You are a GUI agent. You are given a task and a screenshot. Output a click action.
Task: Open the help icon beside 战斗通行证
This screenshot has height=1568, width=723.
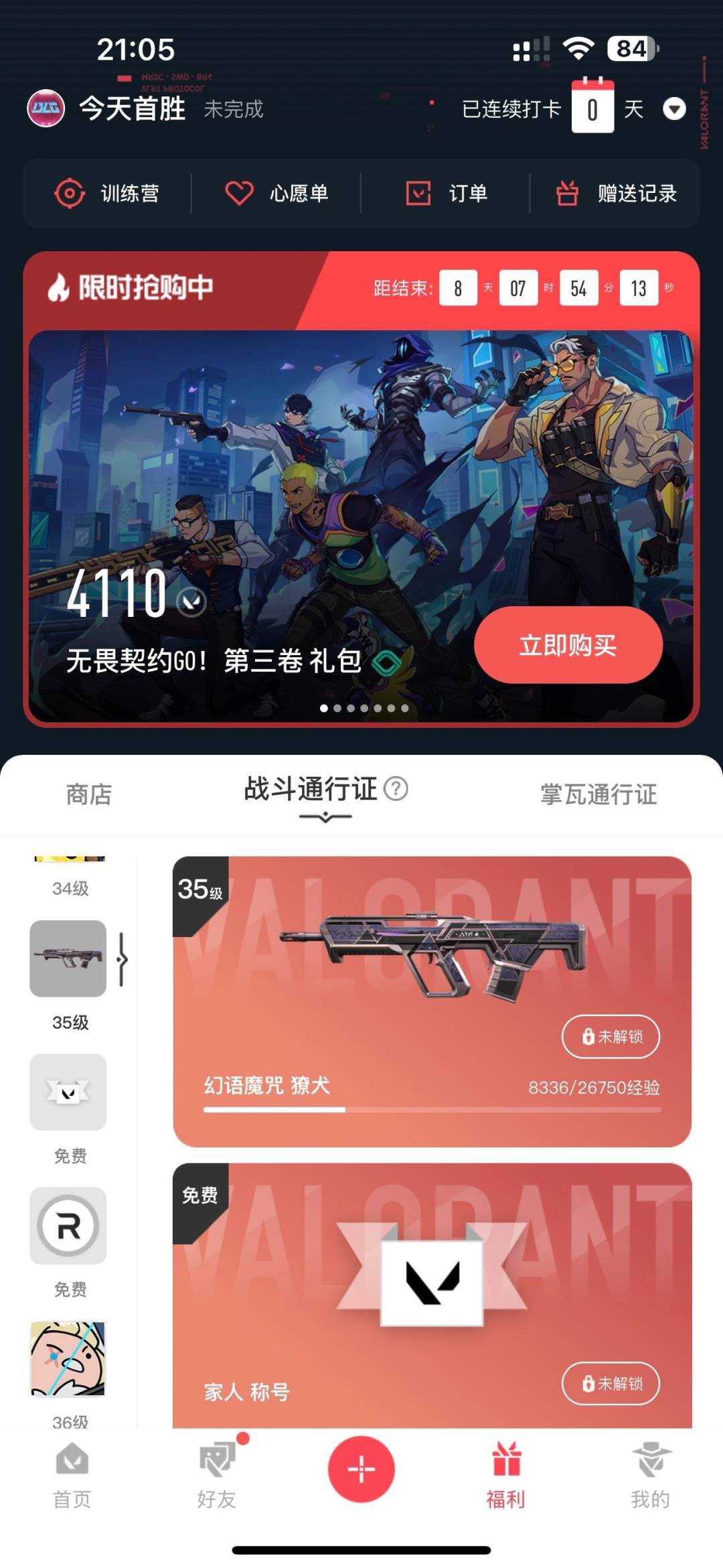coord(396,788)
